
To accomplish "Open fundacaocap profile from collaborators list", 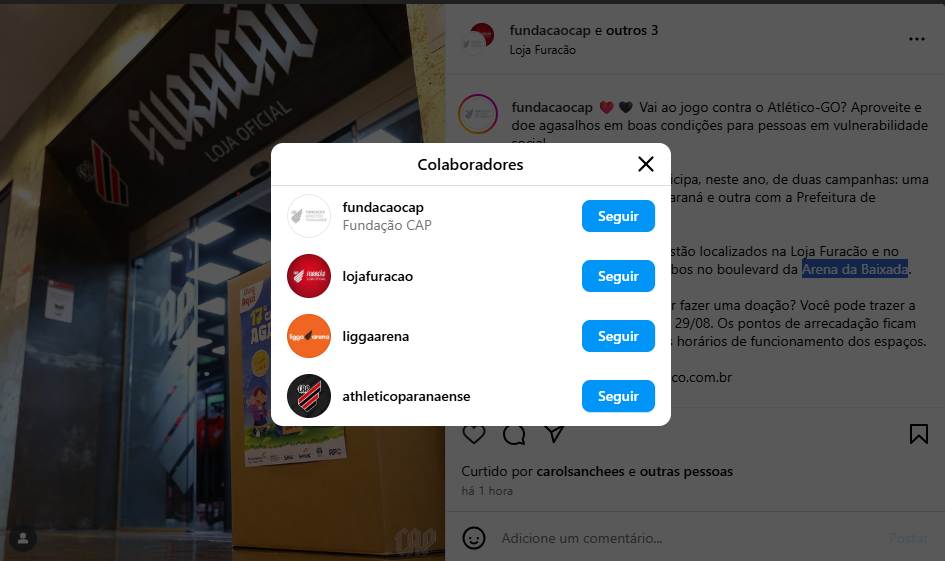I will coord(383,207).
